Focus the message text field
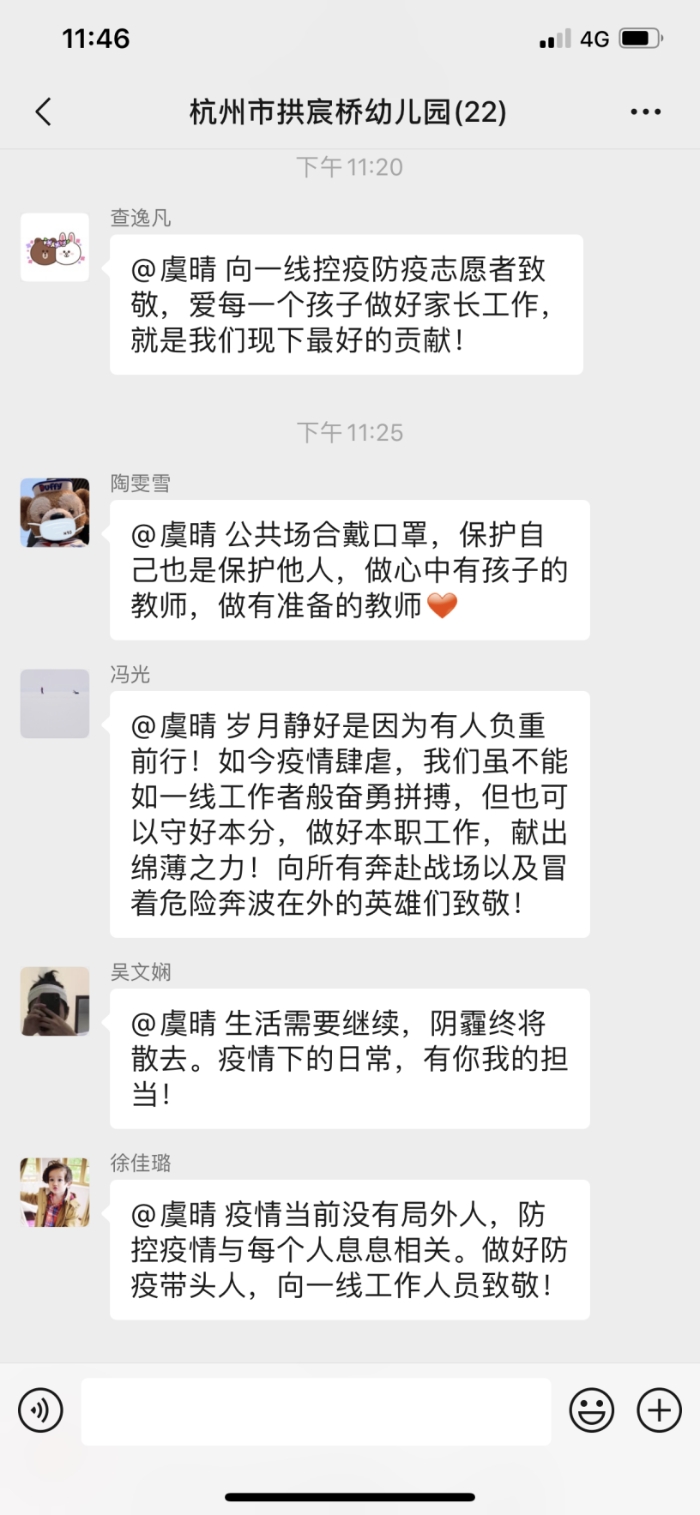 pos(315,1411)
